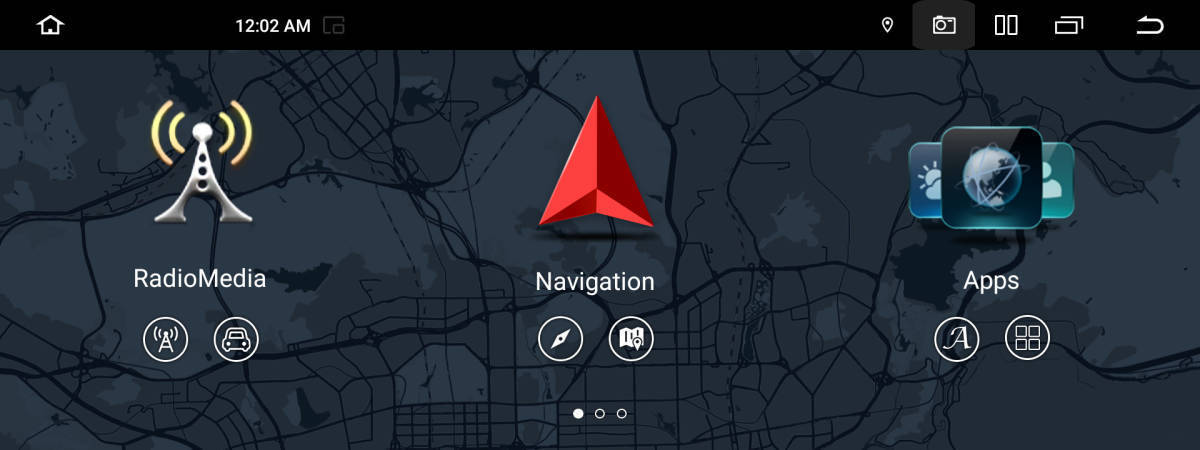This screenshot has width=1200, height=450.
Task: Tap the home button in top bar
Action: click(x=50, y=25)
